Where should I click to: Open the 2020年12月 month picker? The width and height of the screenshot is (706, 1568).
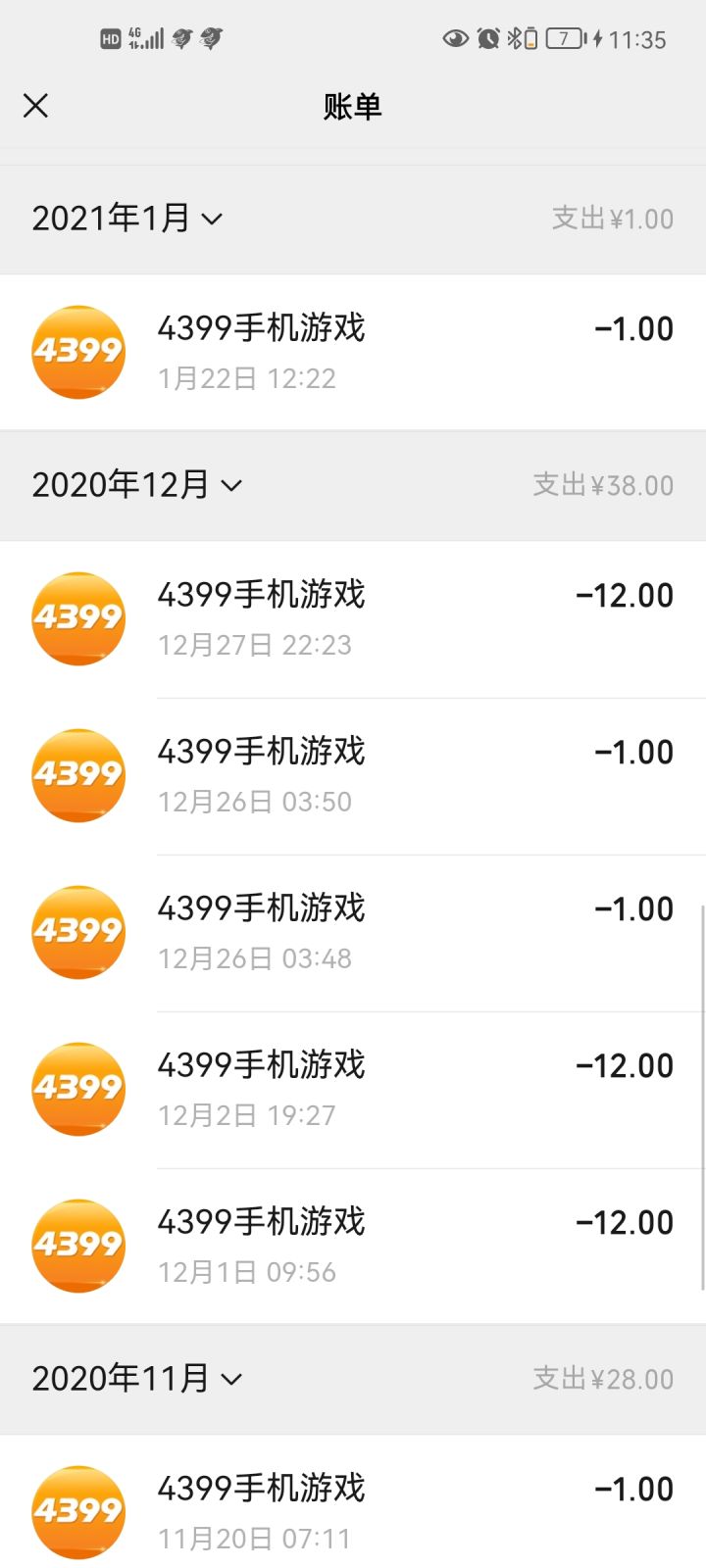(x=137, y=484)
